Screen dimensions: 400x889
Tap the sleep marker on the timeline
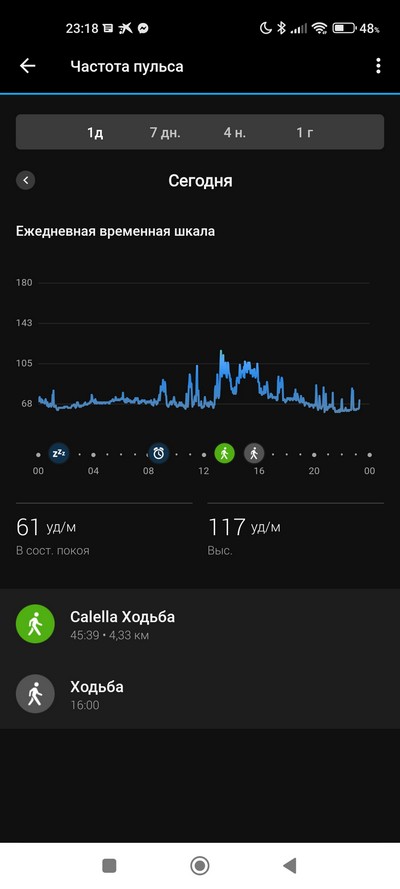(59, 453)
